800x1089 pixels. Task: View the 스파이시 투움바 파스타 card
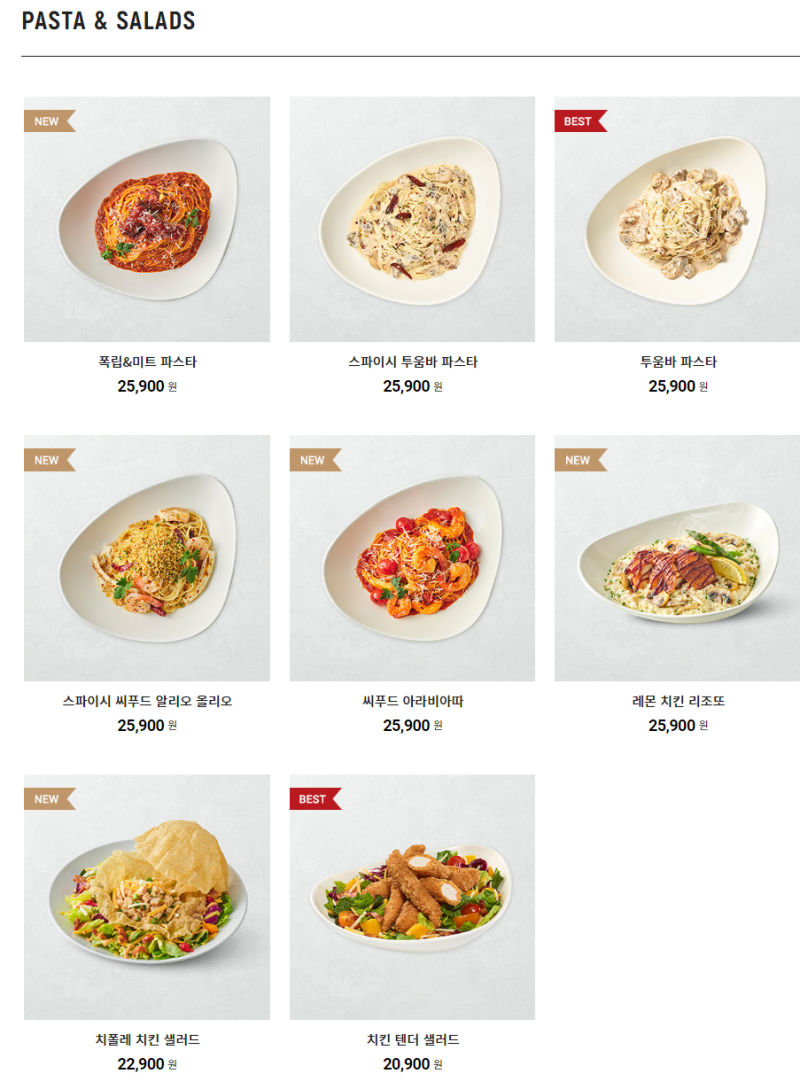tap(412, 220)
